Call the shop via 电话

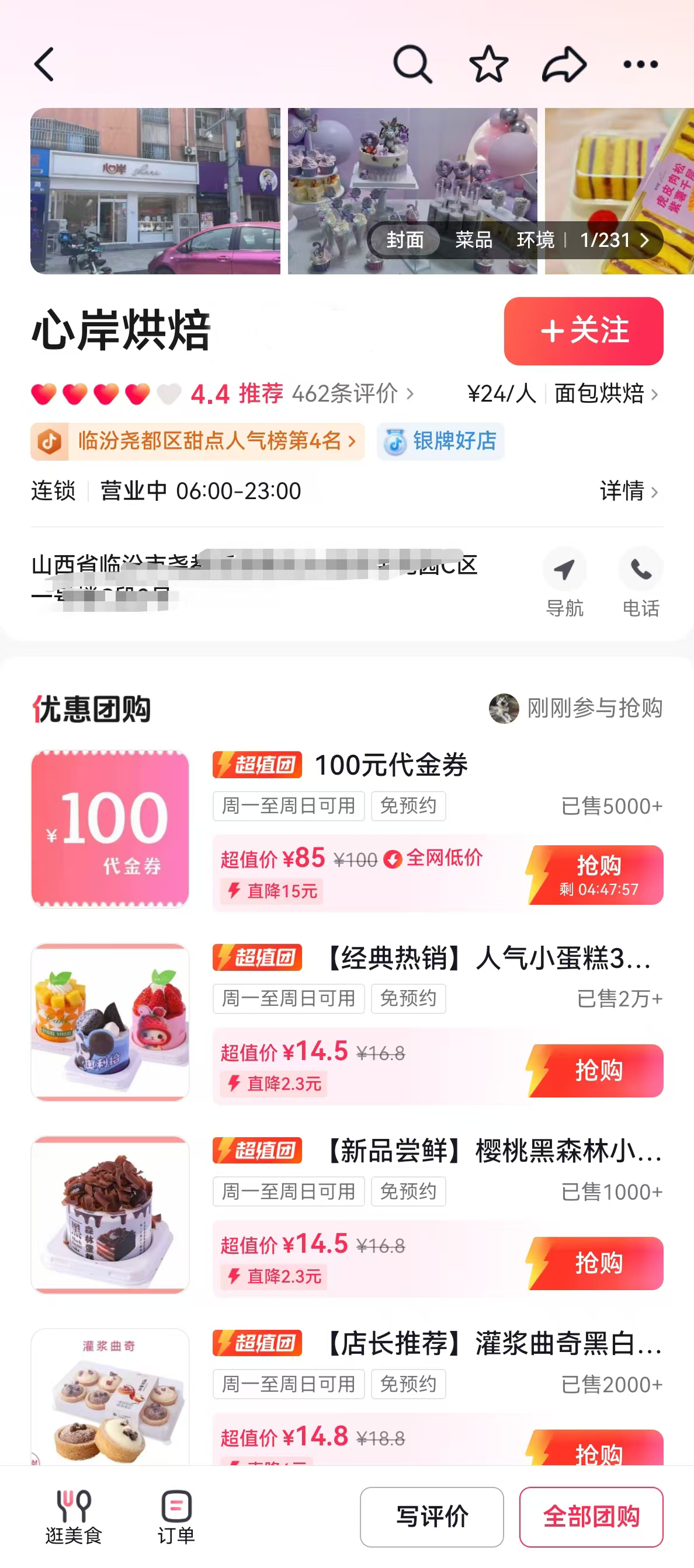point(640,583)
